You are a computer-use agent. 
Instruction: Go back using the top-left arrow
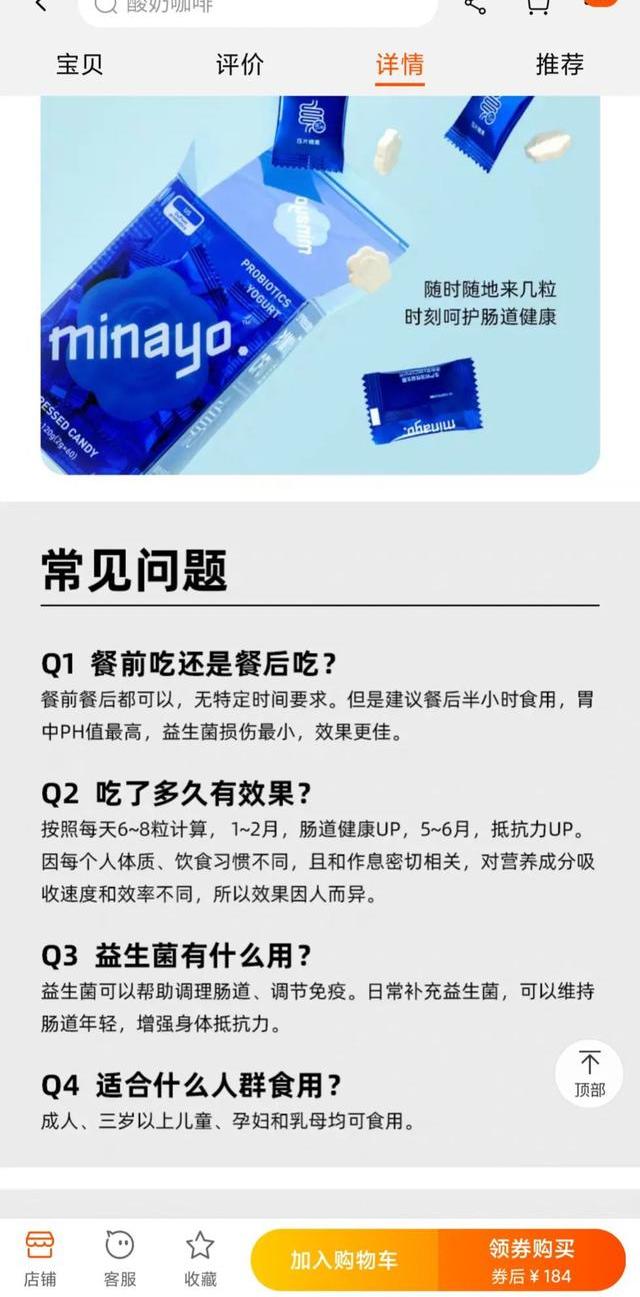pos(40,6)
